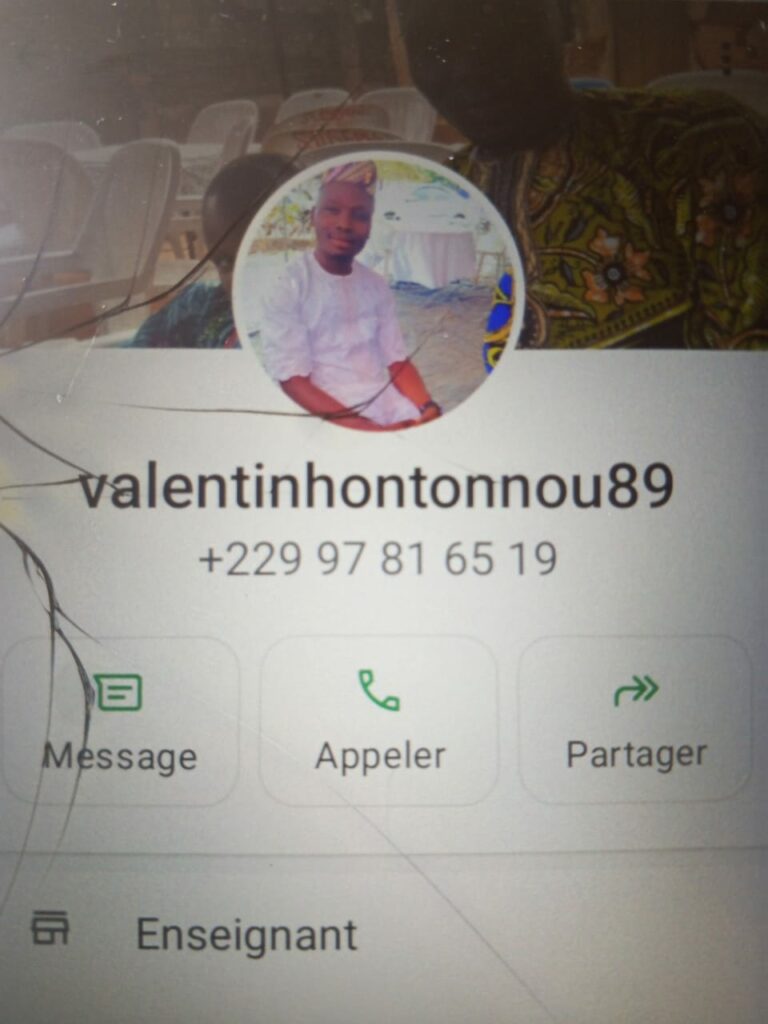Call the contact with Appeler
This screenshot has width=768, height=1024.
click(x=379, y=722)
